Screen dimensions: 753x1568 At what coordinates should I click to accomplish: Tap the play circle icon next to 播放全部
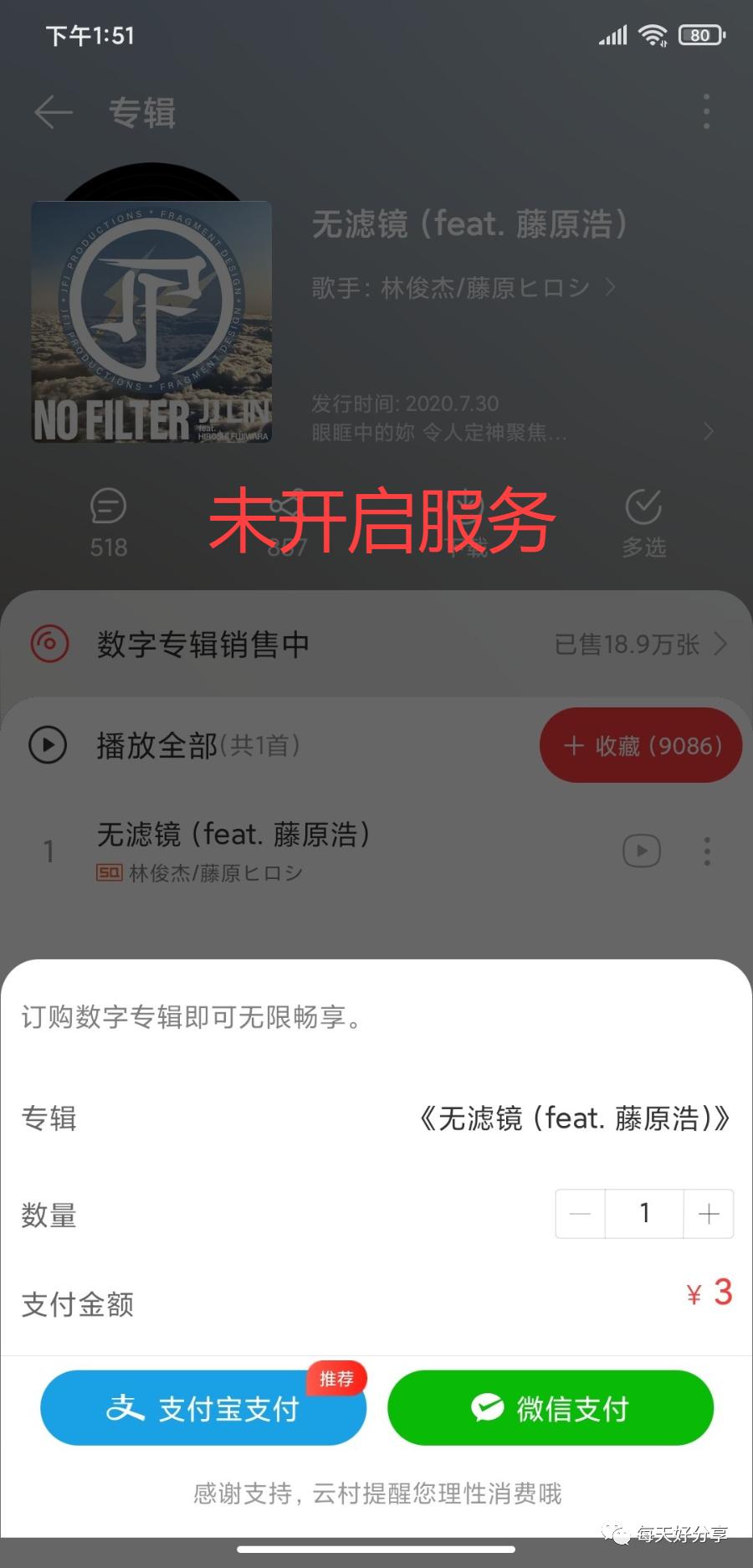[x=48, y=745]
